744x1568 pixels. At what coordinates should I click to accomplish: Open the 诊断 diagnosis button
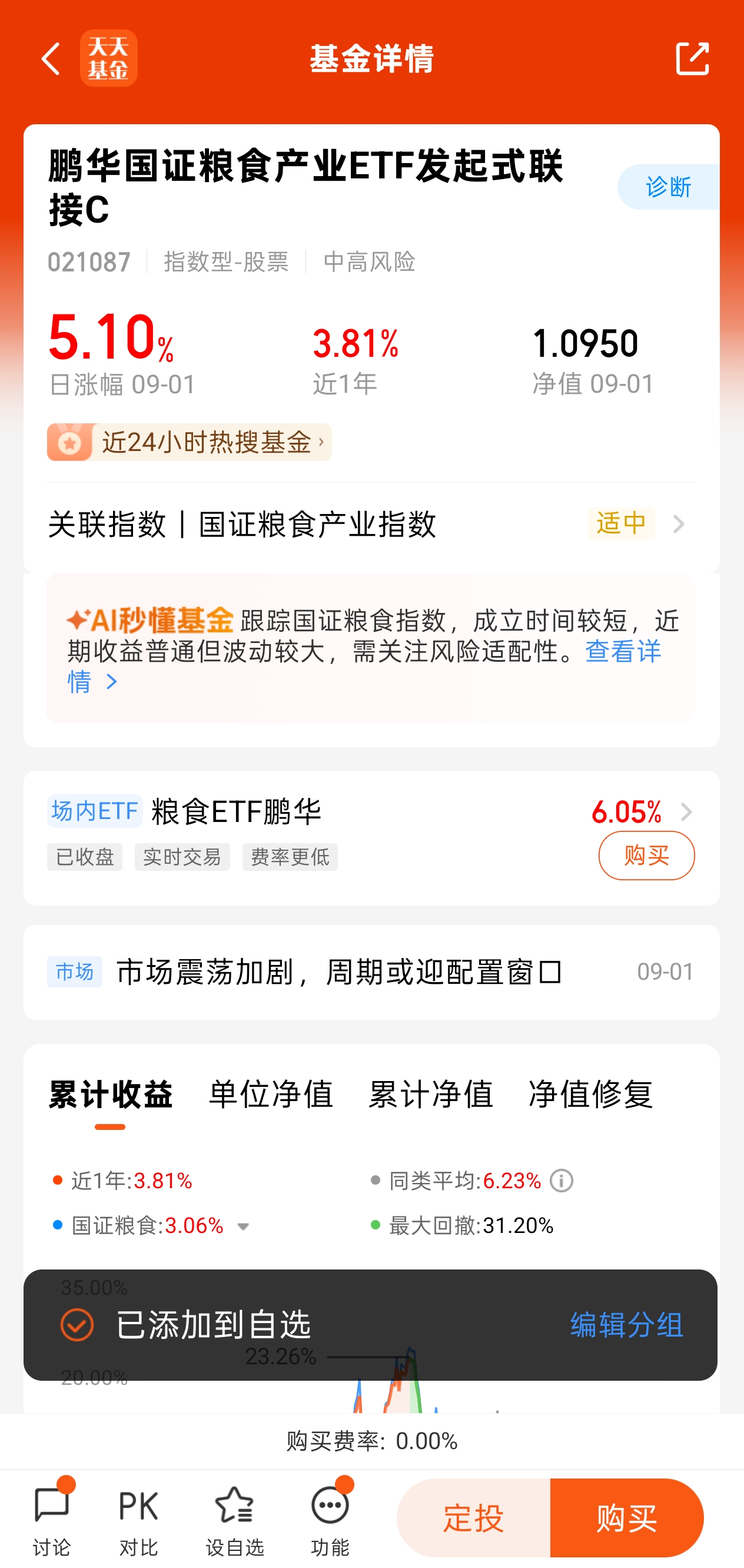tap(668, 187)
